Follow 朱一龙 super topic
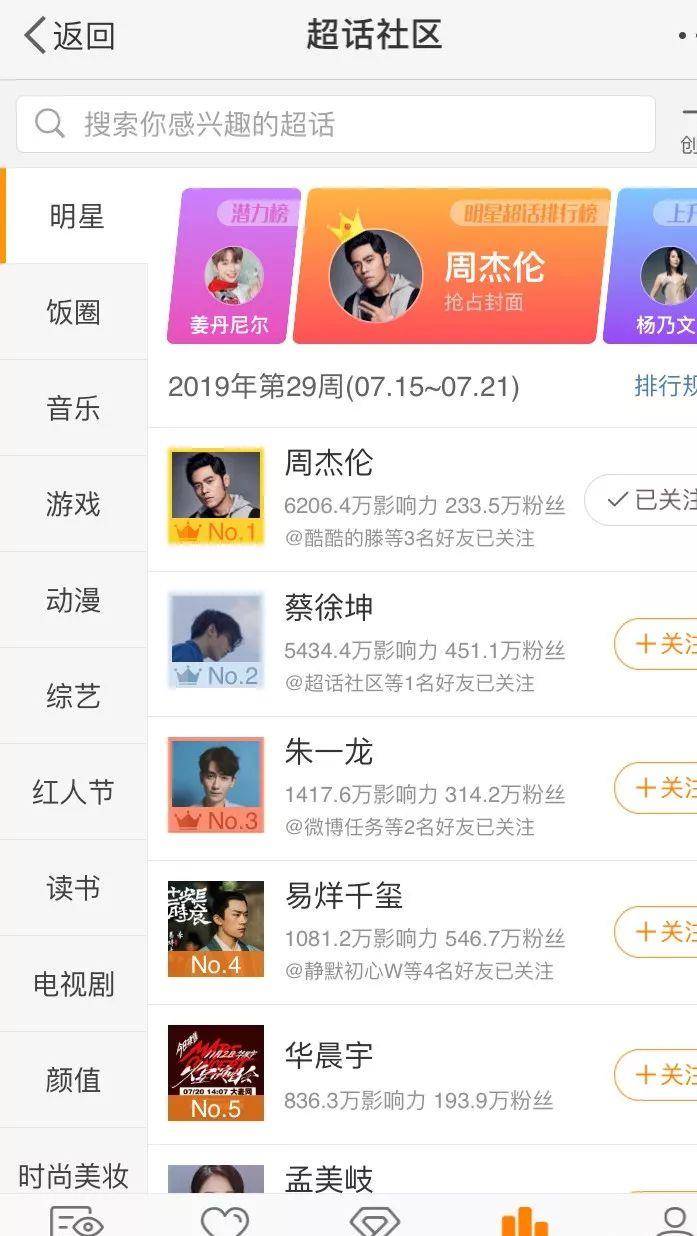Screen dimensions: 697x1236 click(658, 788)
